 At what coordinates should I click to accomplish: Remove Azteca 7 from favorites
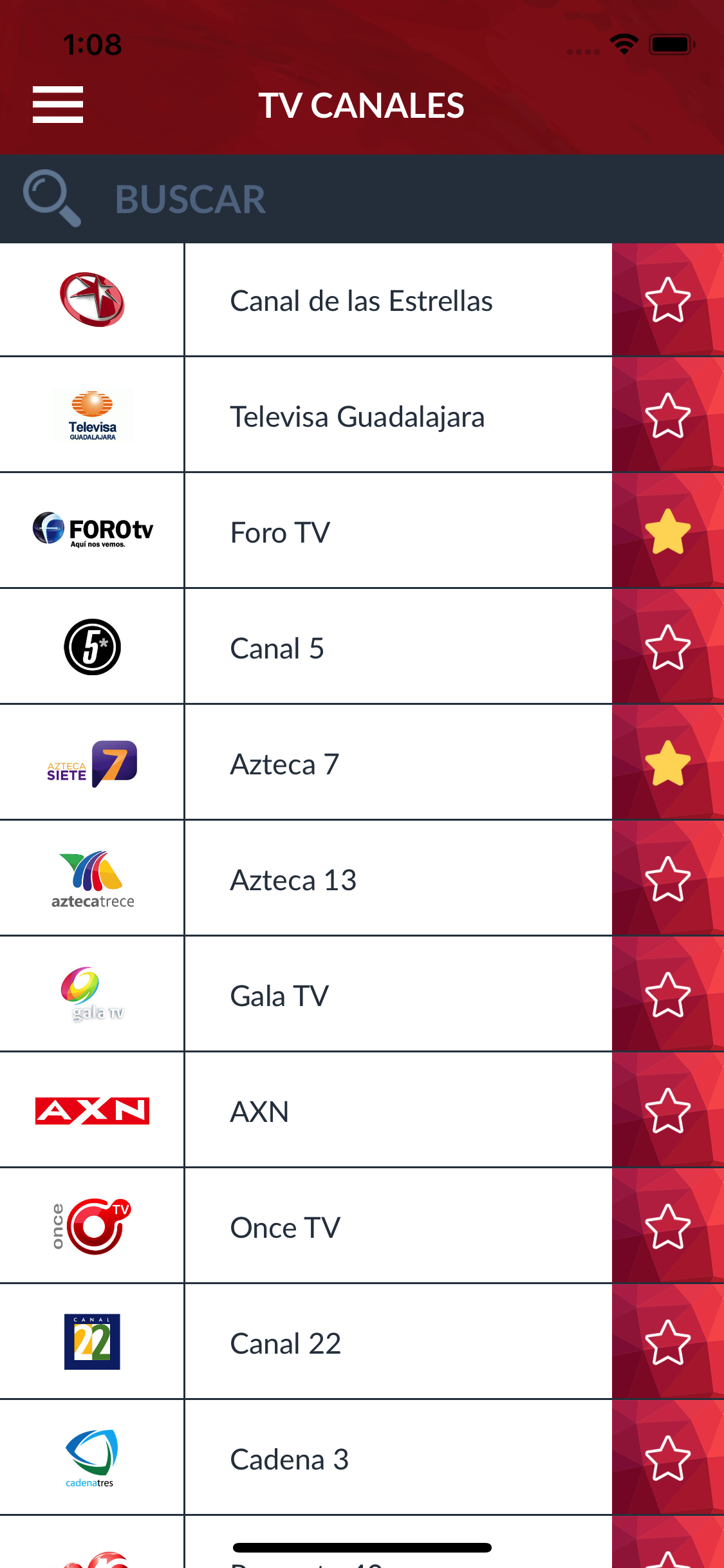click(x=667, y=763)
